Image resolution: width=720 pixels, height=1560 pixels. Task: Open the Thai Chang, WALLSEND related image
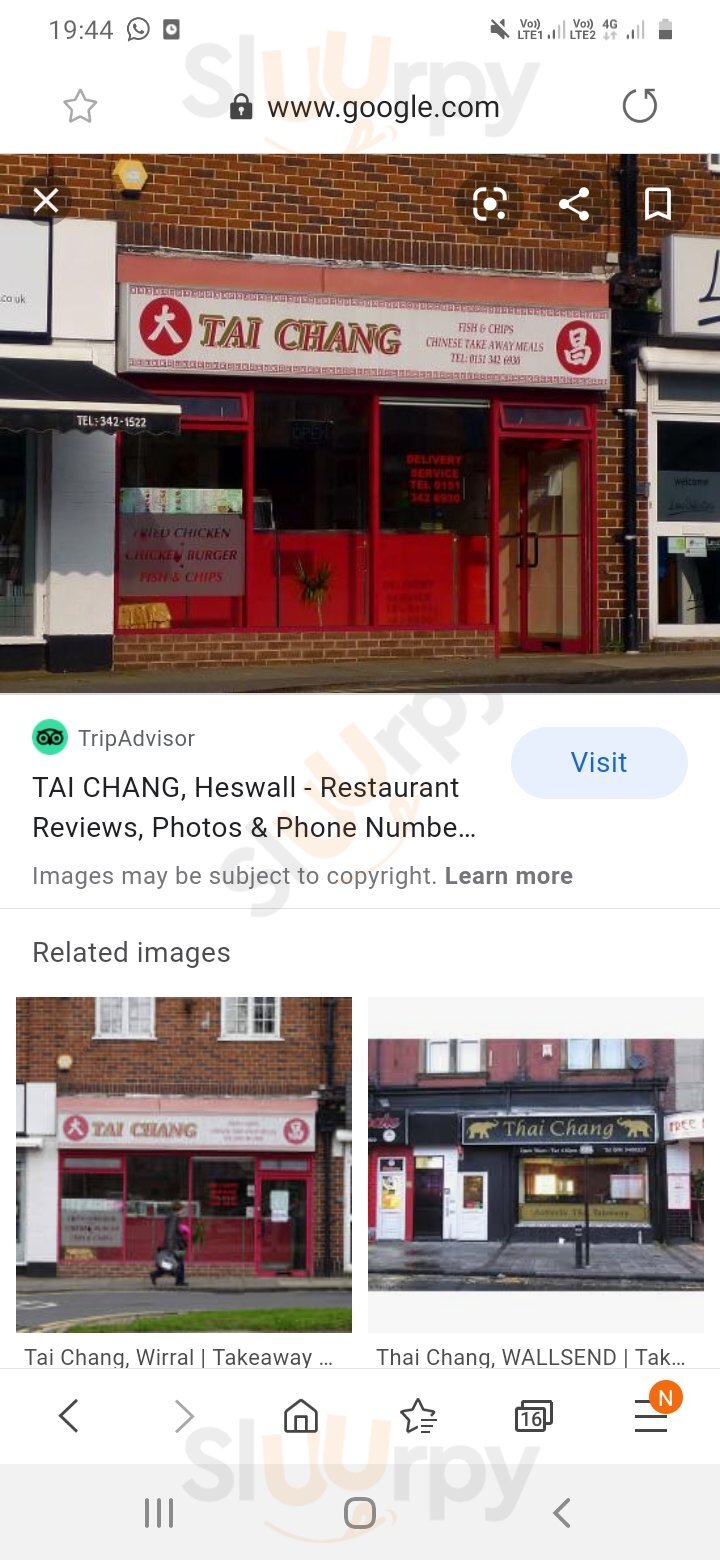536,1164
